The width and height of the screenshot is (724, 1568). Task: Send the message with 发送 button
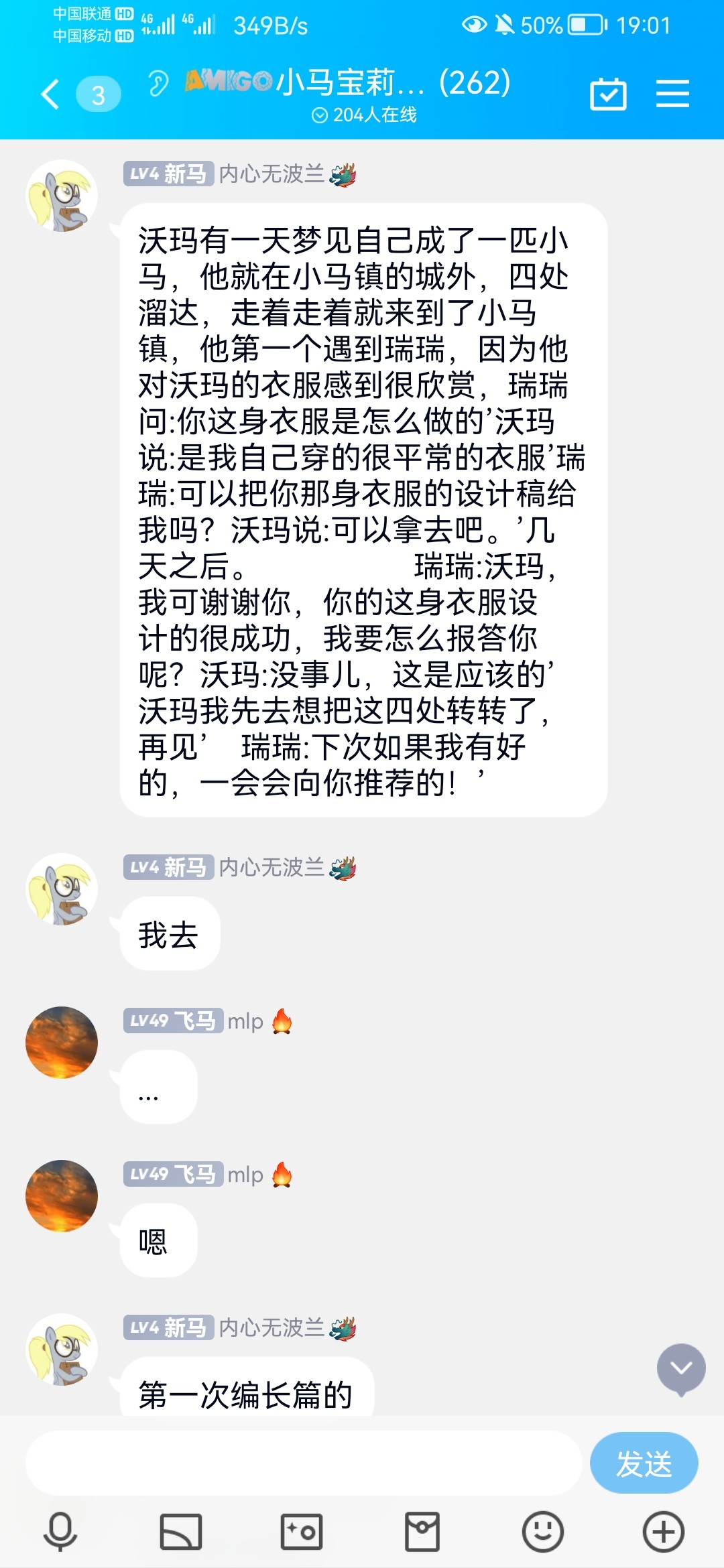(644, 1463)
